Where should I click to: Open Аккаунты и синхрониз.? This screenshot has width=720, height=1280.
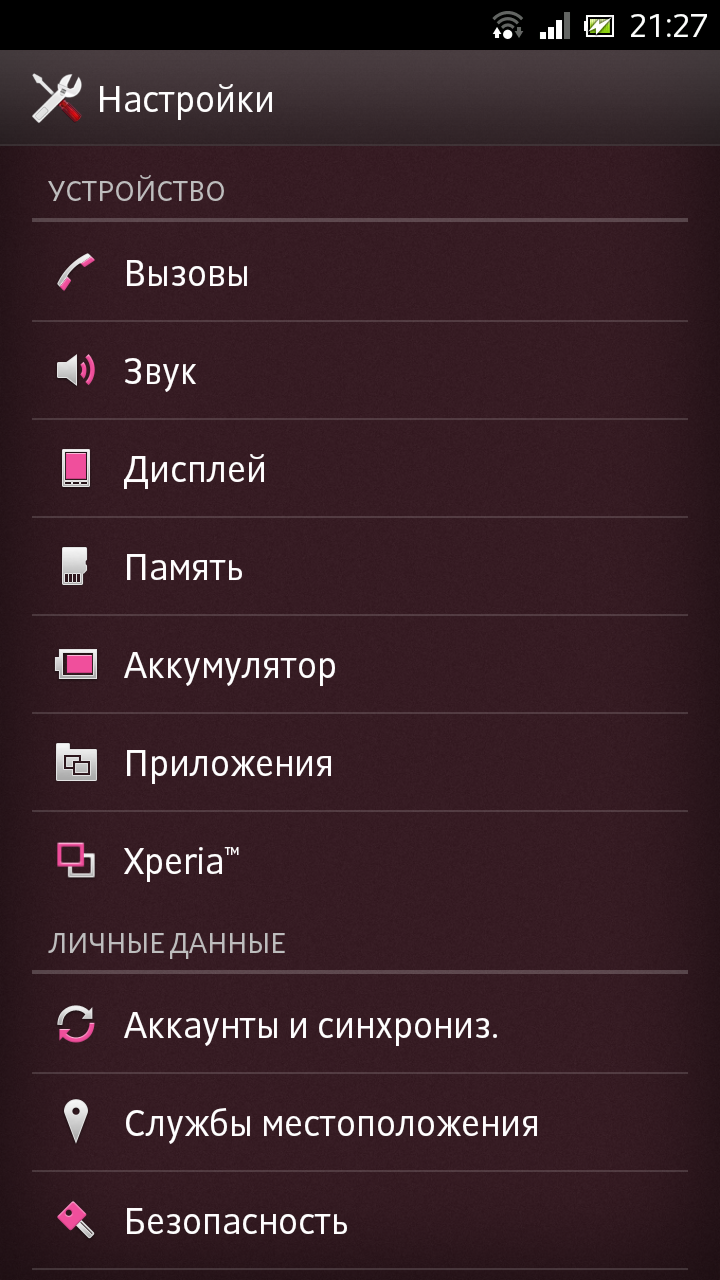point(360,1025)
